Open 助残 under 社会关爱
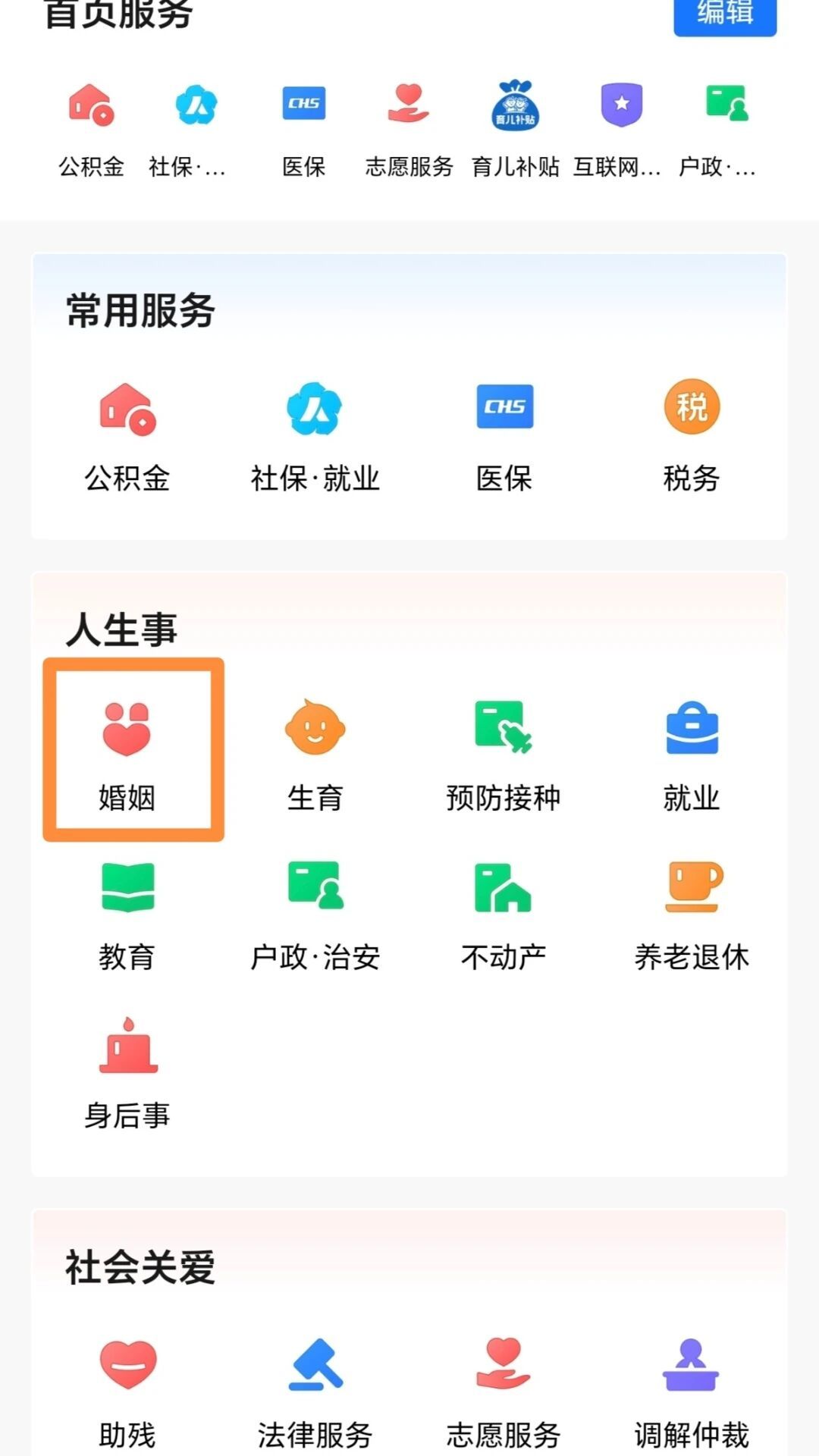Screen dimensions: 819x1456 coord(127,1392)
